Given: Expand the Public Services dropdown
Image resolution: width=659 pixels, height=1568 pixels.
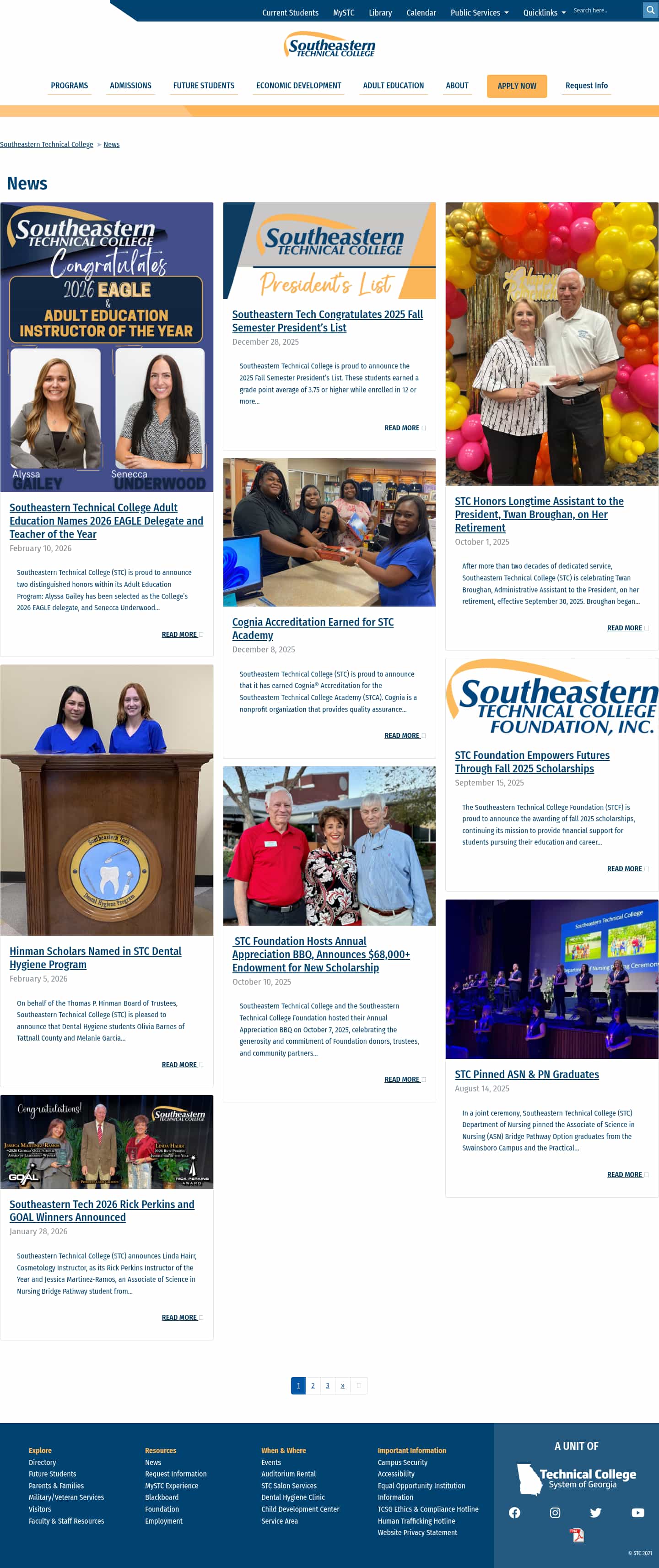Looking at the screenshot, I should tap(480, 12).
